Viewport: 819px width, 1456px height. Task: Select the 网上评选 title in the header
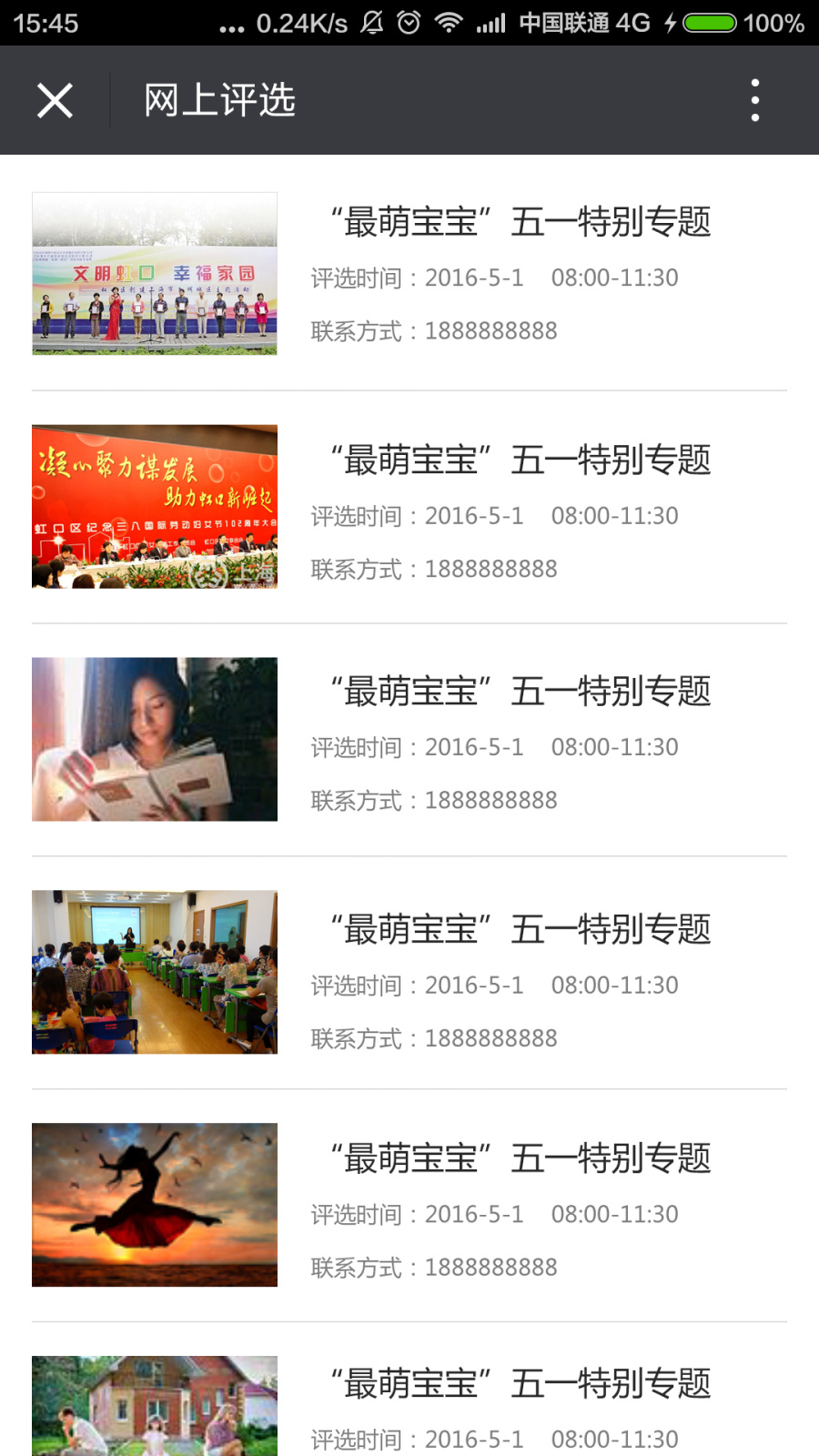[218, 100]
